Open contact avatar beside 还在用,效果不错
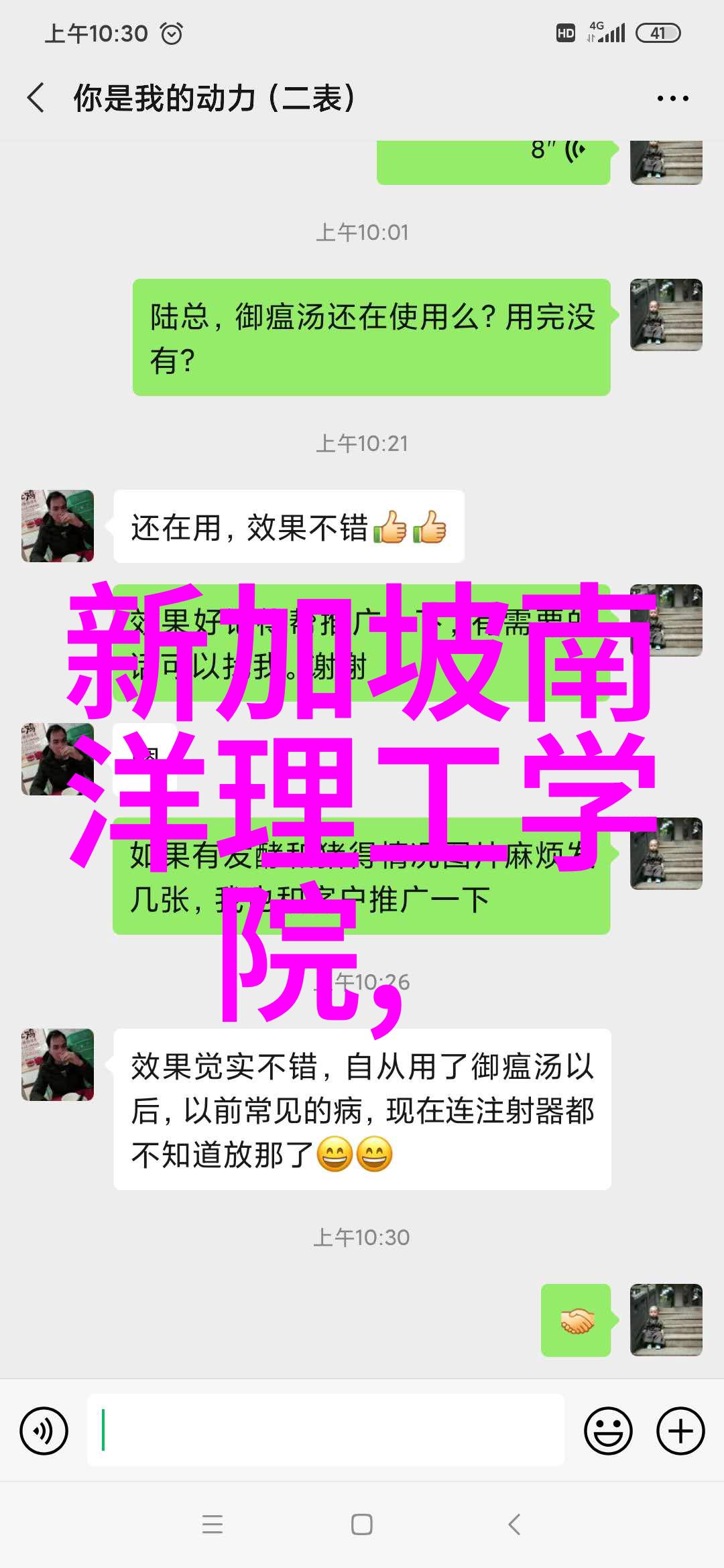This screenshot has width=724, height=1568. [x=58, y=526]
